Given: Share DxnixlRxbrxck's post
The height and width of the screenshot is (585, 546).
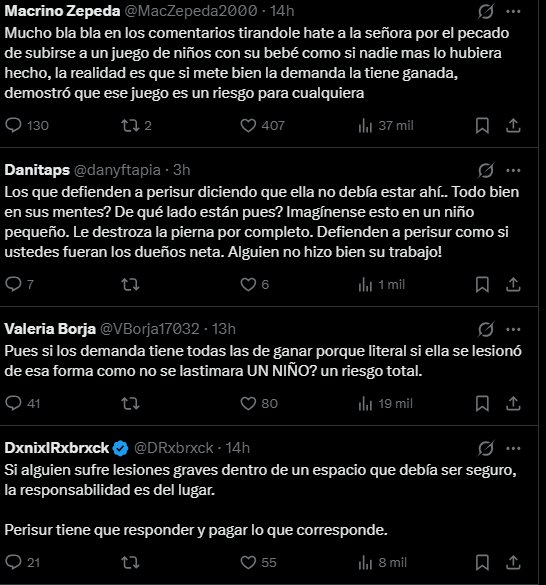Looking at the screenshot, I should (x=513, y=562).
